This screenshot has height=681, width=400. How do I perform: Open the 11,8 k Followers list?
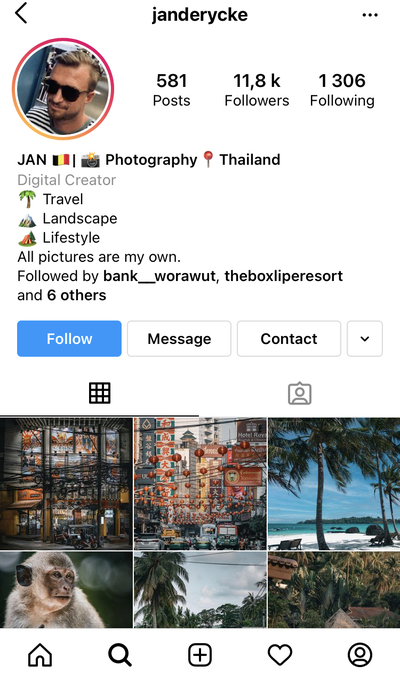point(257,90)
